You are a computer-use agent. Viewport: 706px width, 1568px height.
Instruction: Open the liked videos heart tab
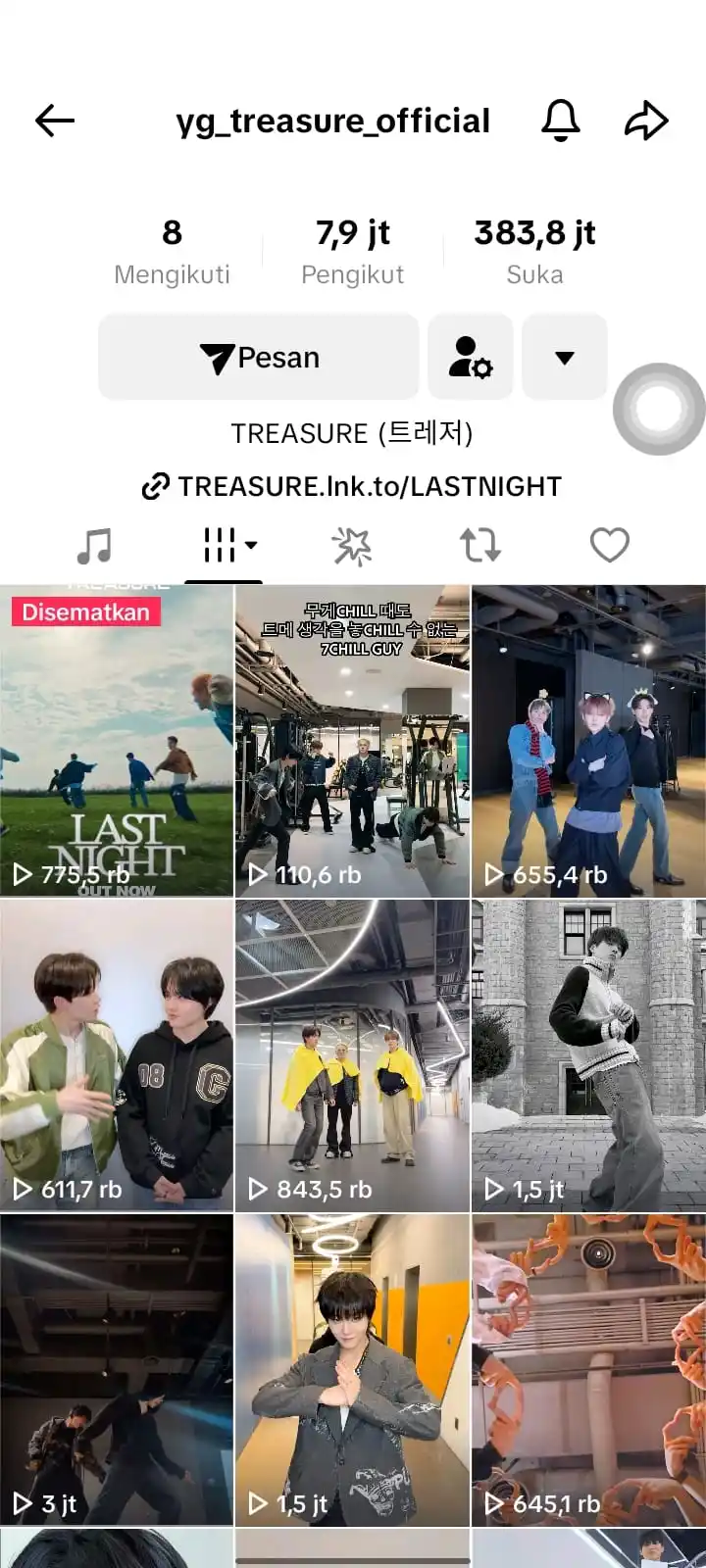(609, 545)
